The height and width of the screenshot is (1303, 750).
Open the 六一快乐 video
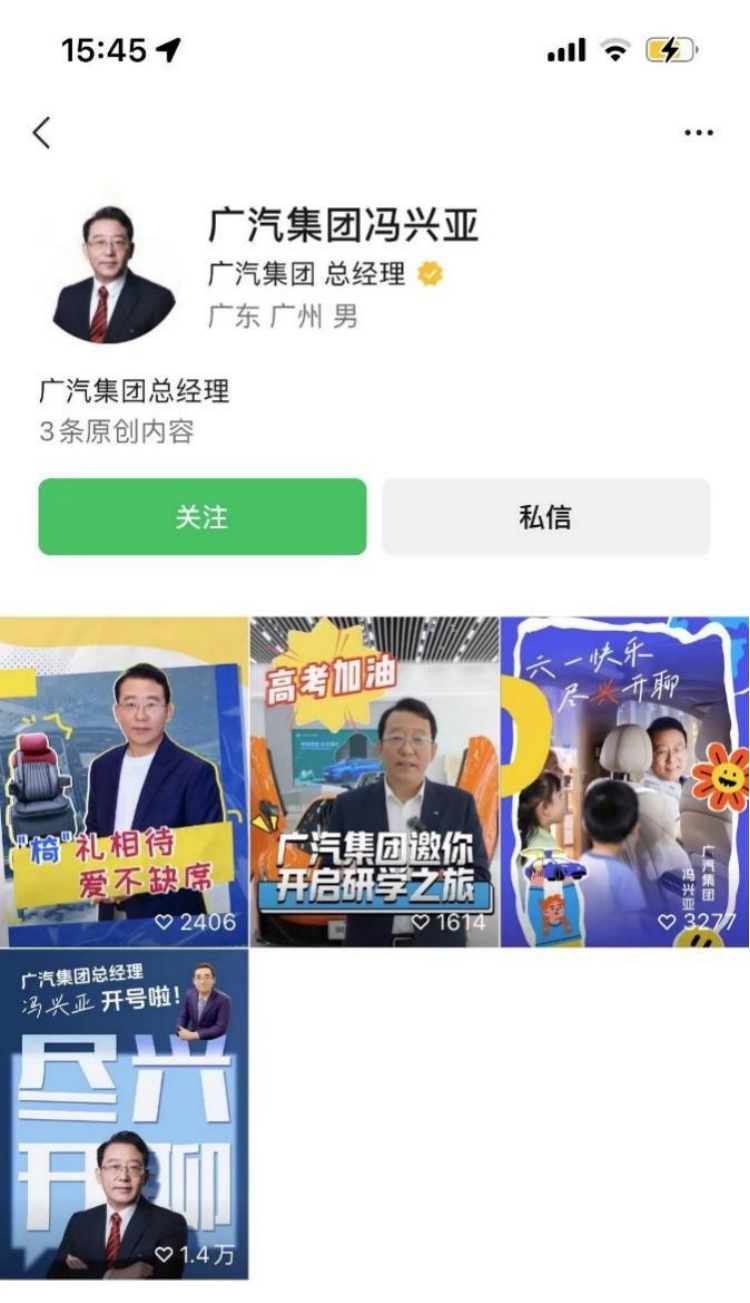pyautogui.click(x=625, y=781)
